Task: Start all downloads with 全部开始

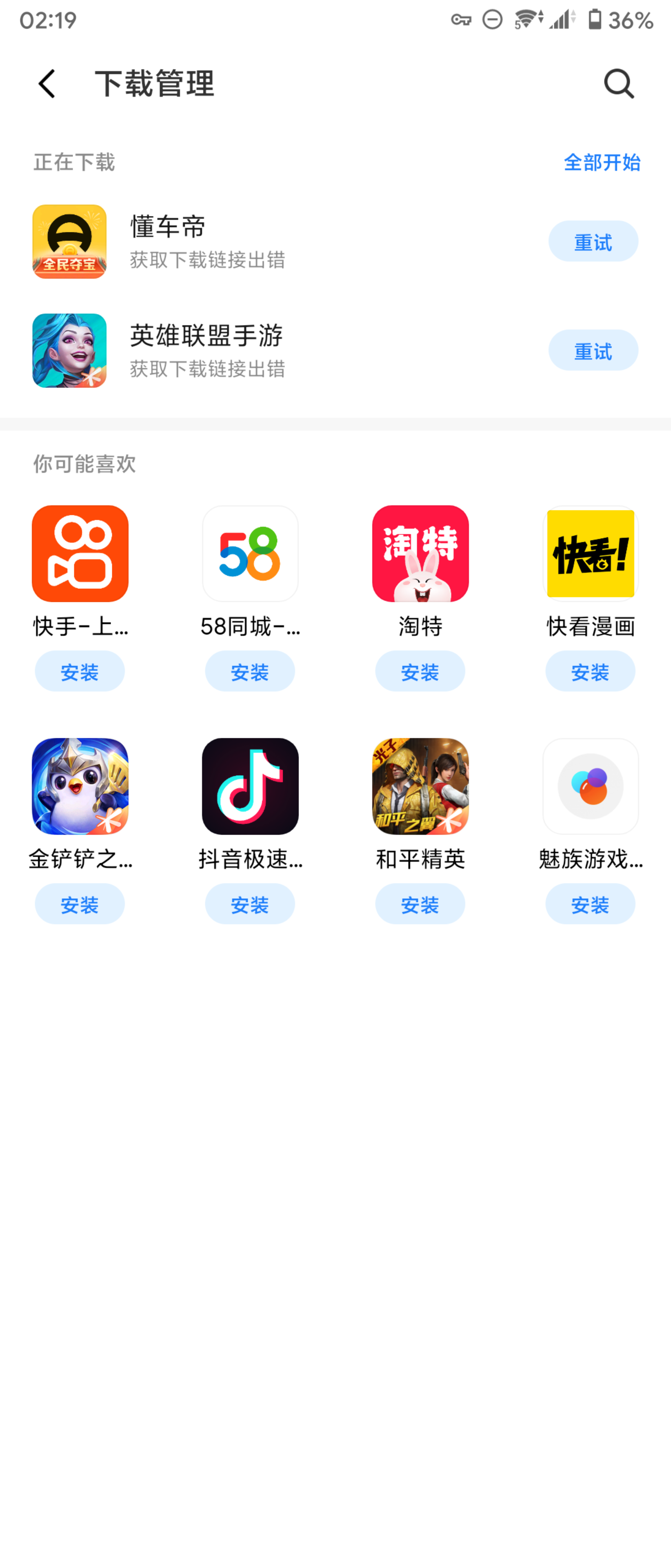Action: (601, 162)
